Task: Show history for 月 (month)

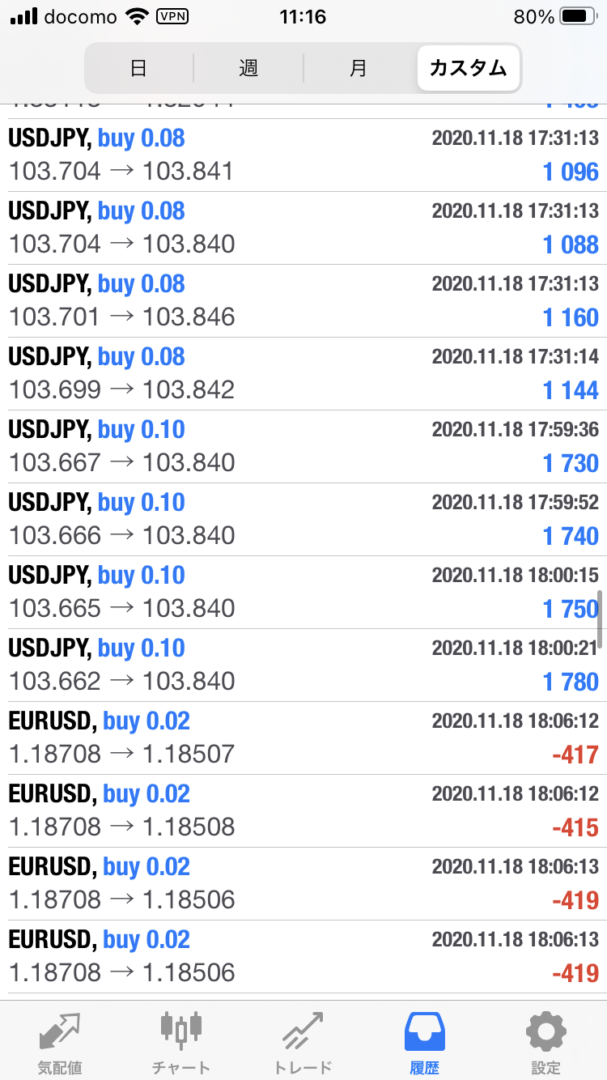Action: pyautogui.click(x=358, y=68)
